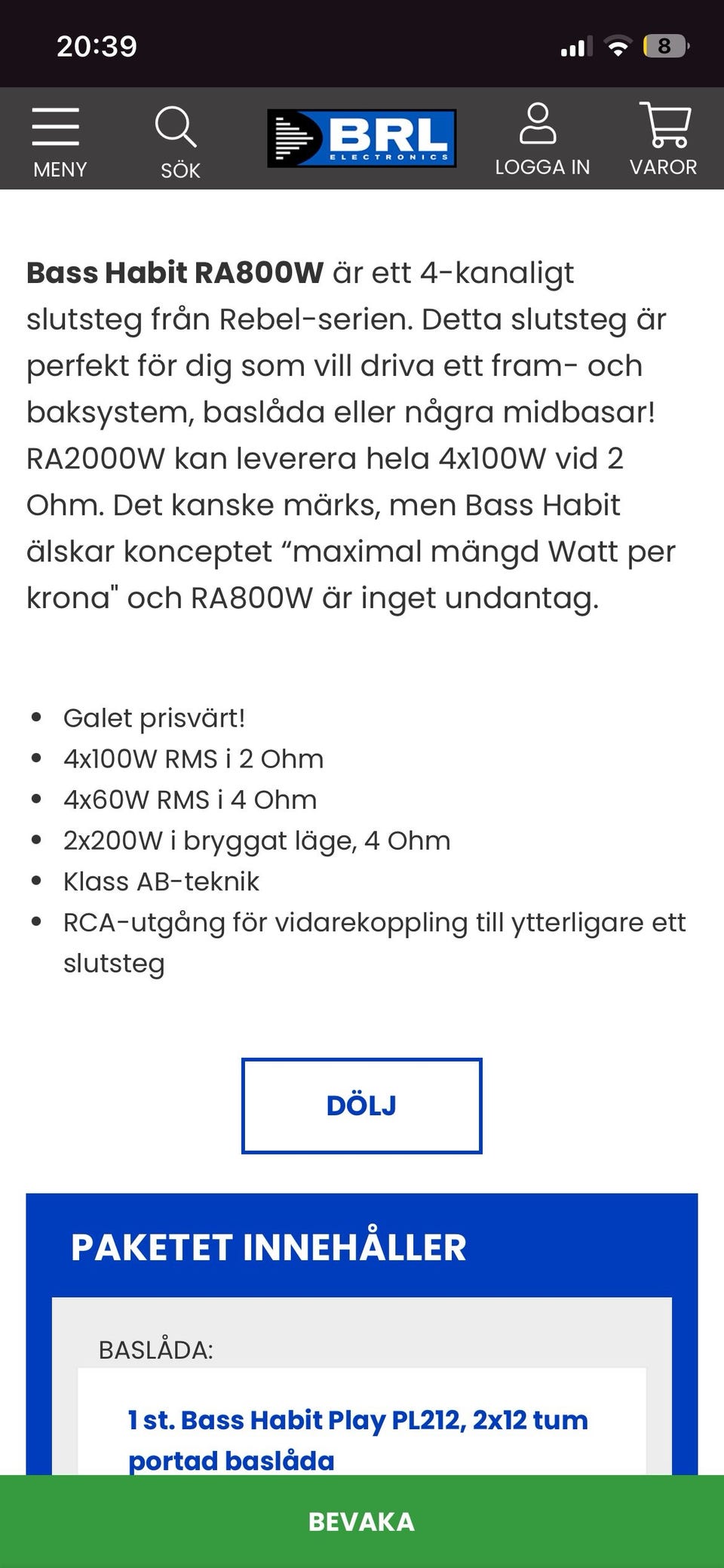724x1568 pixels.
Task: Open LOGGA IN account page
Action: [x=541, y=140]
